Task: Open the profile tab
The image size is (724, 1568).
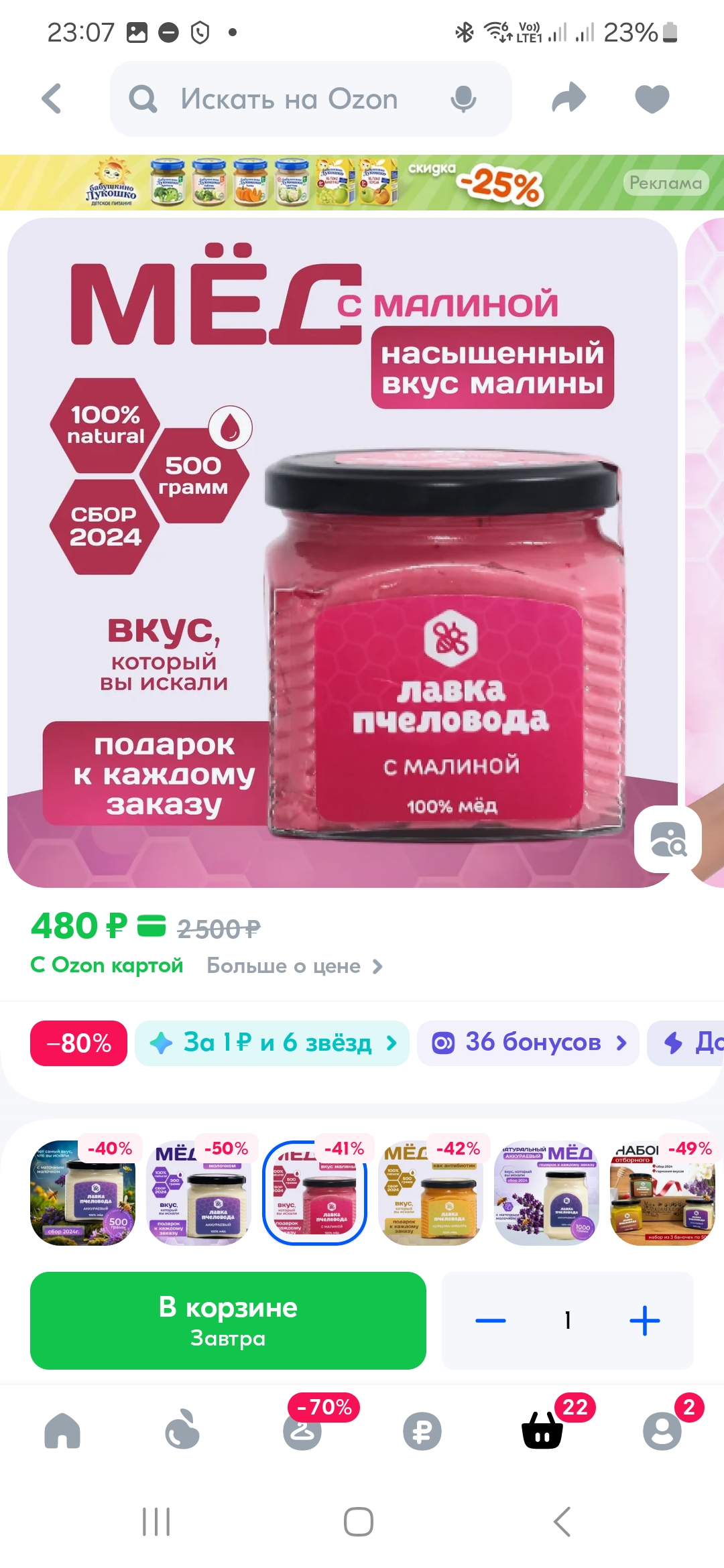Action: [662, 1431]
